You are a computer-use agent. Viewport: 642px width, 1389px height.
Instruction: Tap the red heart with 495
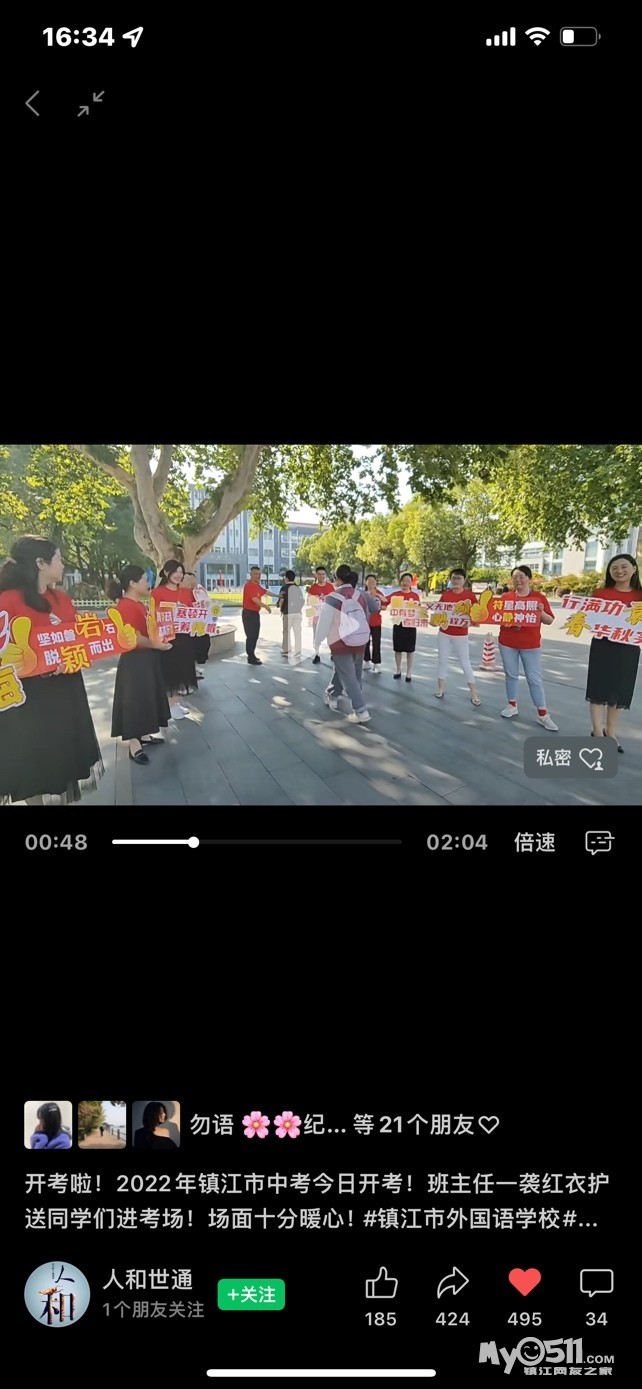pos(524,1296)
